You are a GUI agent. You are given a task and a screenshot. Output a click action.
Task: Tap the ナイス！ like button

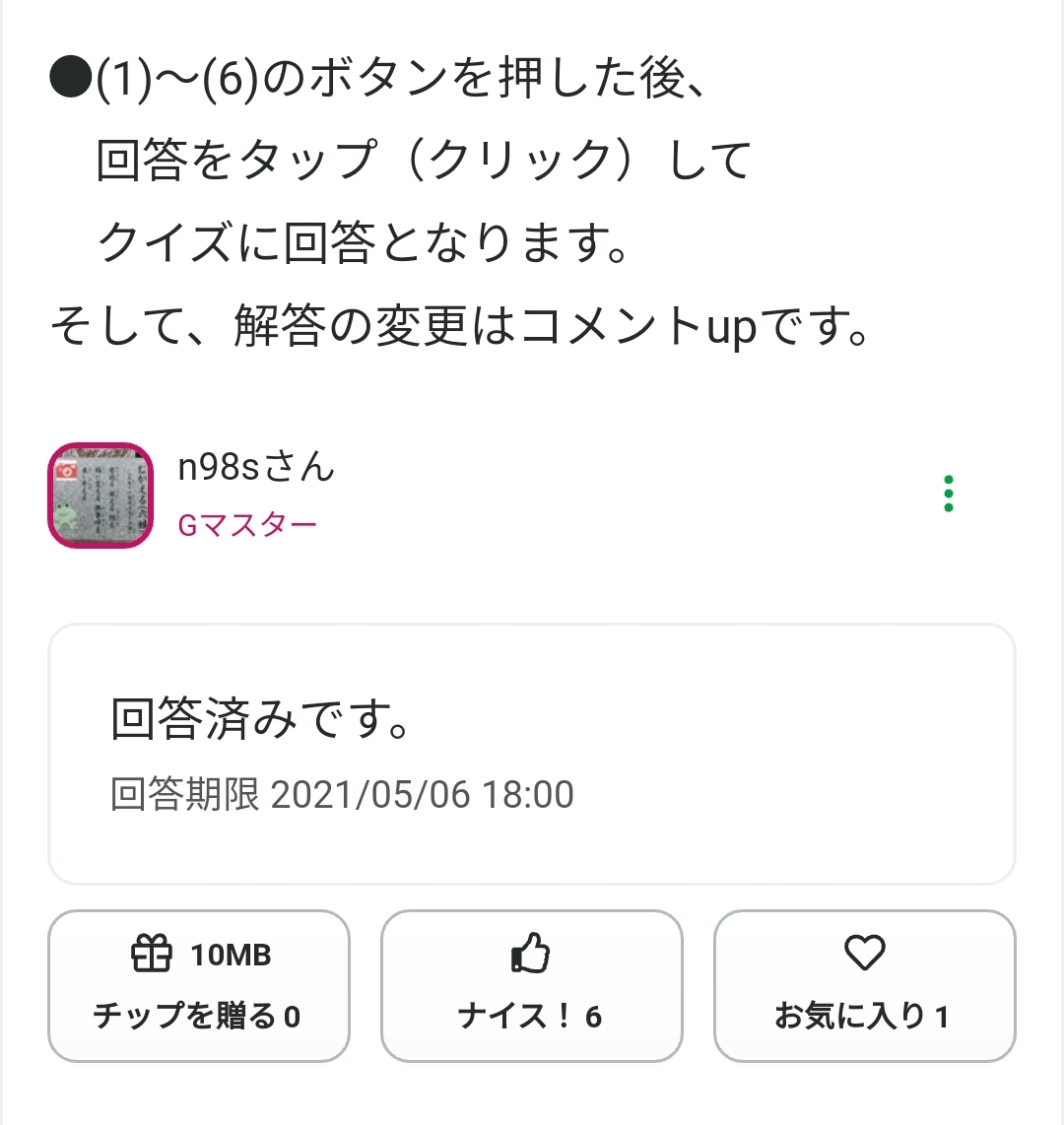click(532, 986)
